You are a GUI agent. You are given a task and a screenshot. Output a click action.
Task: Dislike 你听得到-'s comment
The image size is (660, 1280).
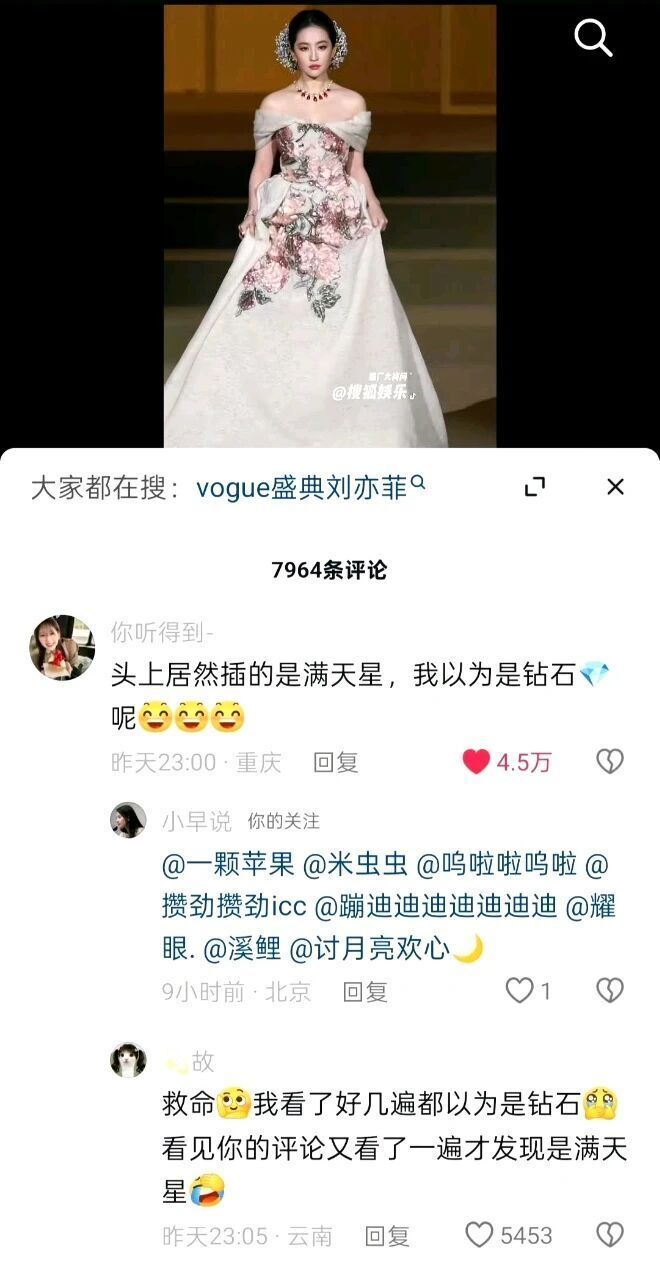coord(609,762)
